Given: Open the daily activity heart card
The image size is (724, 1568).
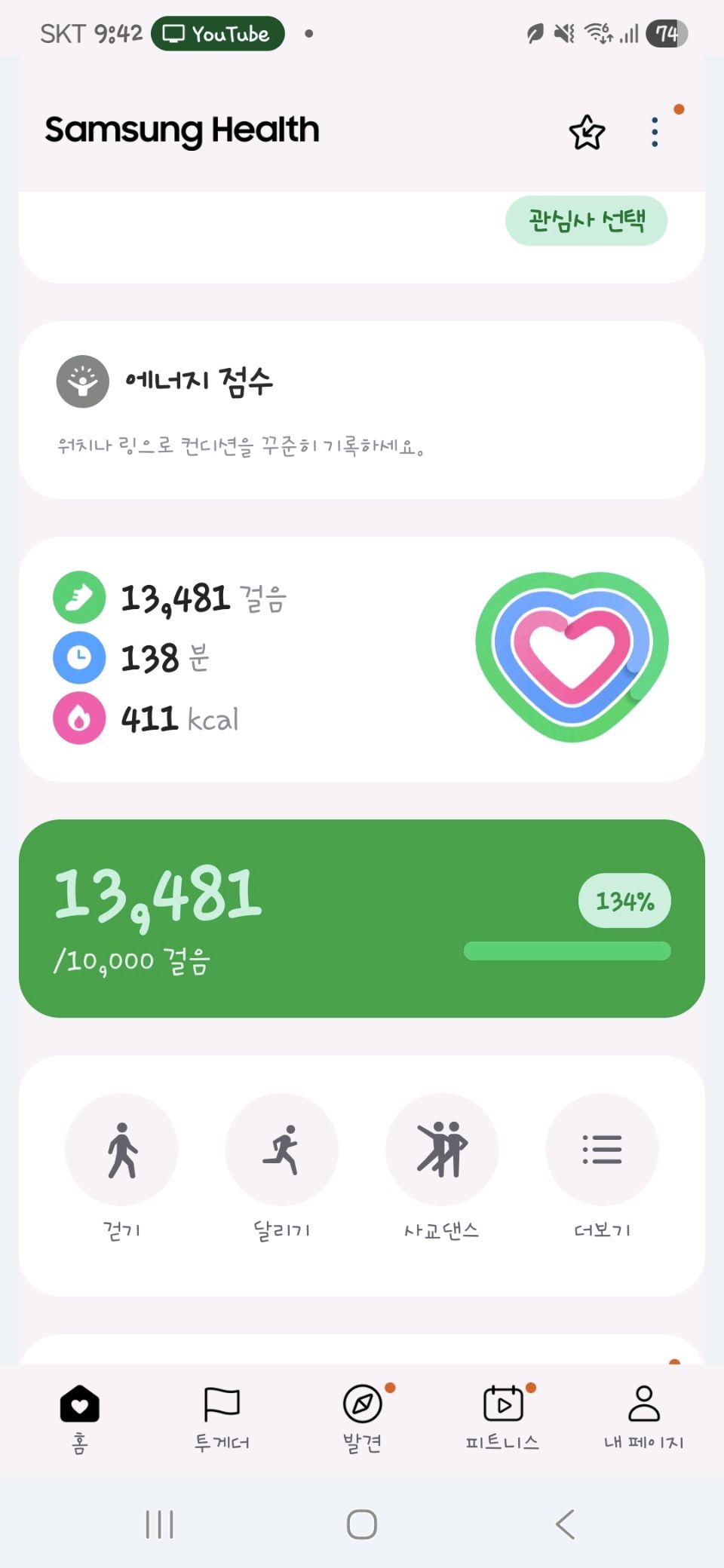Looking at the screenshot, I should (362, 659).
